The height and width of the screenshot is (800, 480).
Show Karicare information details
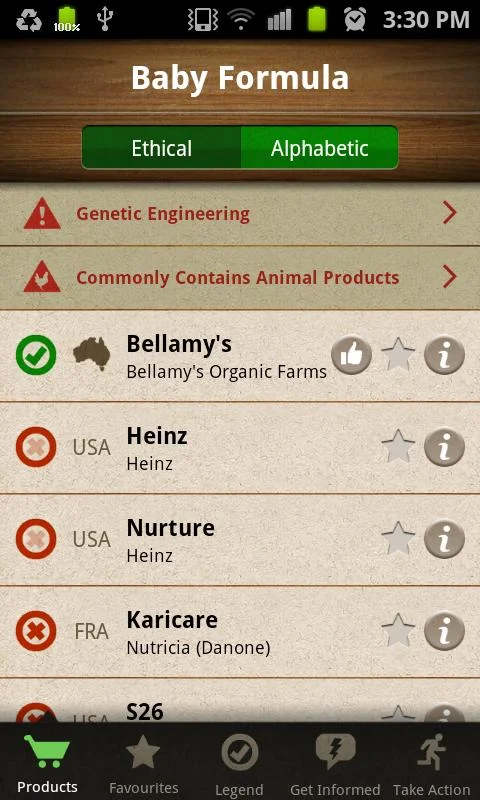(x=444, y=632)
